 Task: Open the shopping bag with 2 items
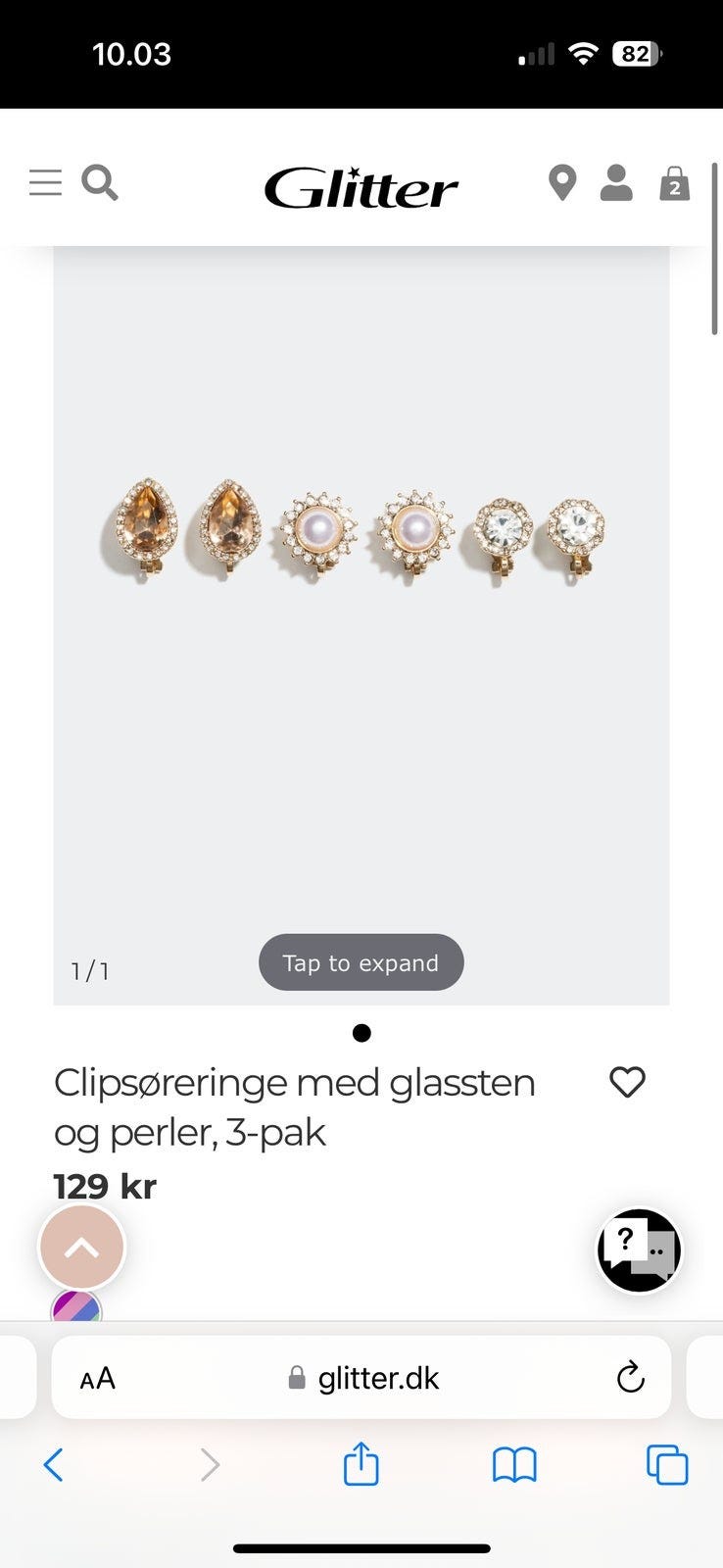pos(674,184)
